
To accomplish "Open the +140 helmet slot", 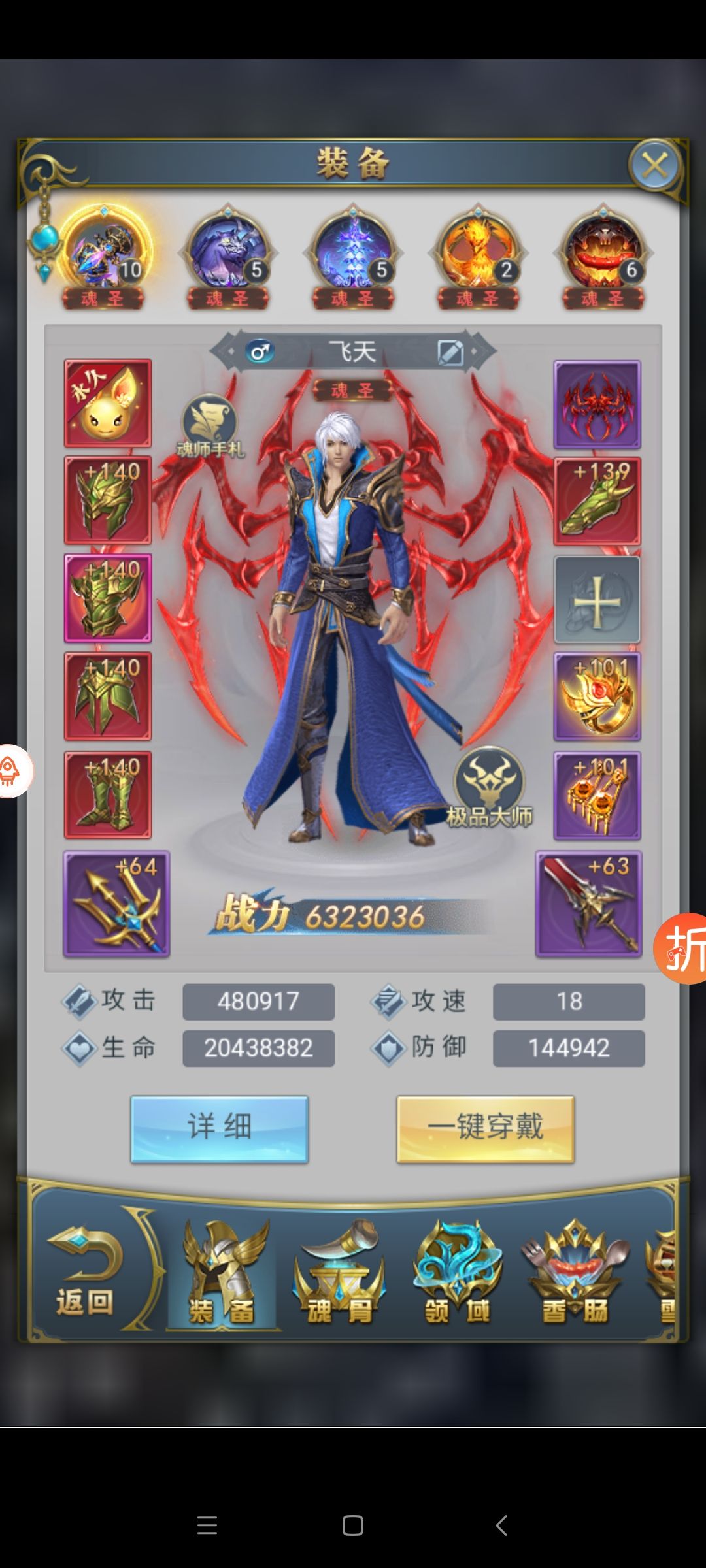I will [108, 500].
